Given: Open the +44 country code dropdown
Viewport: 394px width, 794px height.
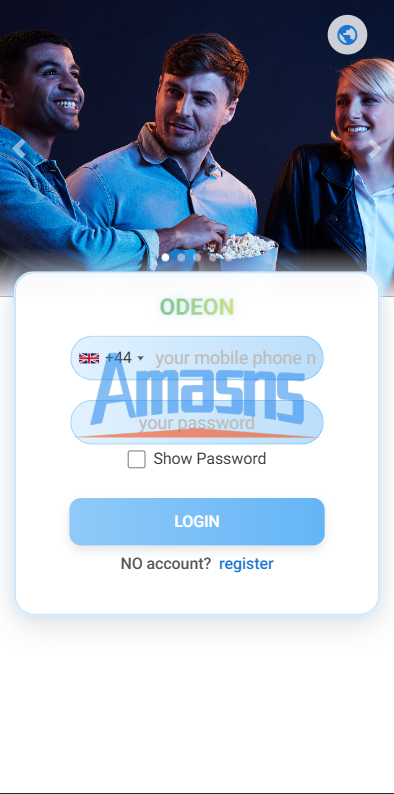Looking at the screenshot, I should 111,358.
